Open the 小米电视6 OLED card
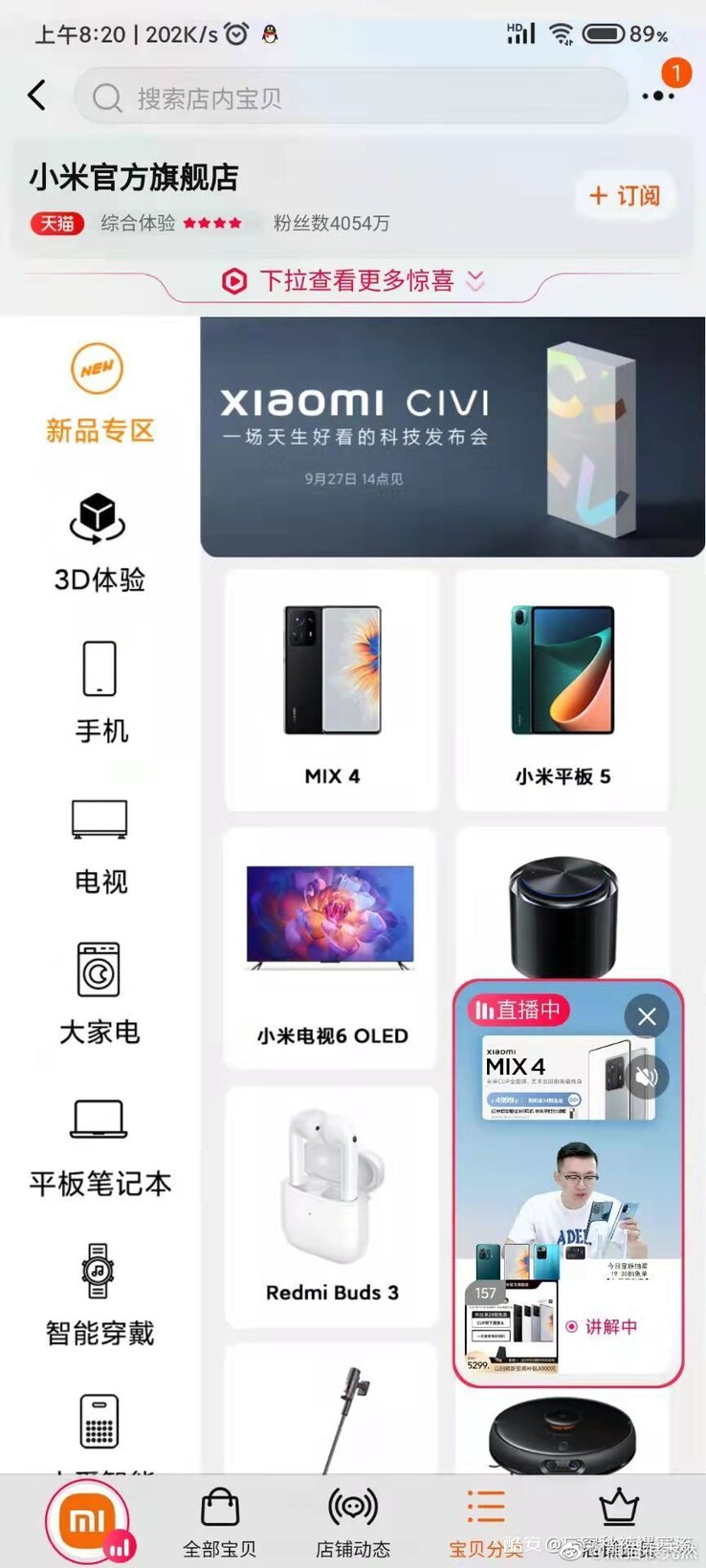Image resolution: width=706 pixels, height=1568 pixels. click(331, 948)
